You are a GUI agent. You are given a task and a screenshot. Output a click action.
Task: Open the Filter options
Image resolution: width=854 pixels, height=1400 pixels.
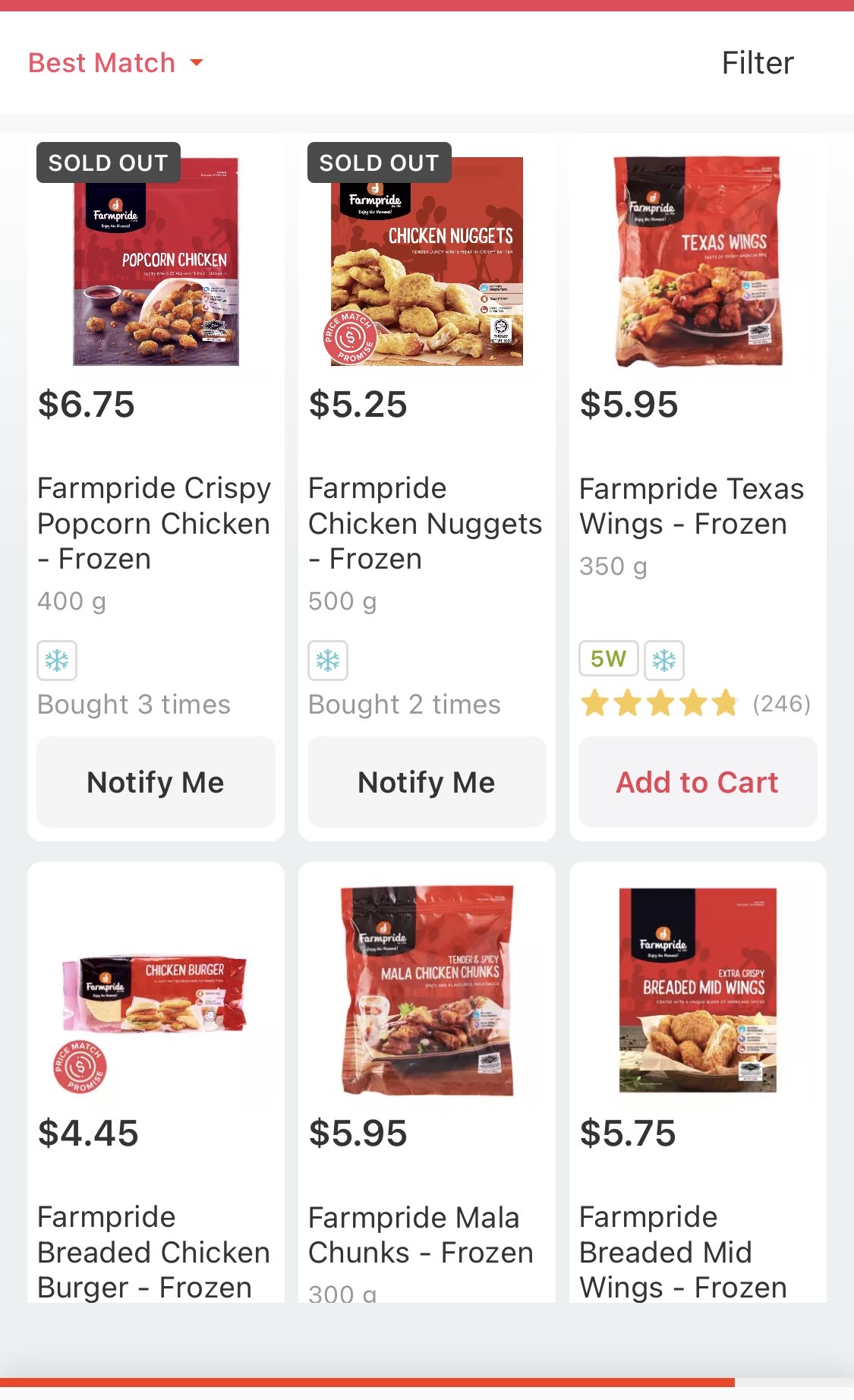(757, 63)
